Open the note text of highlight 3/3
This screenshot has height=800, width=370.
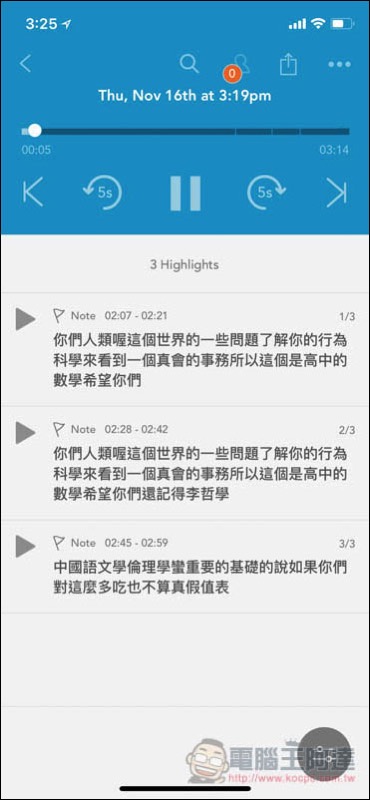click(x=200, y=578)
